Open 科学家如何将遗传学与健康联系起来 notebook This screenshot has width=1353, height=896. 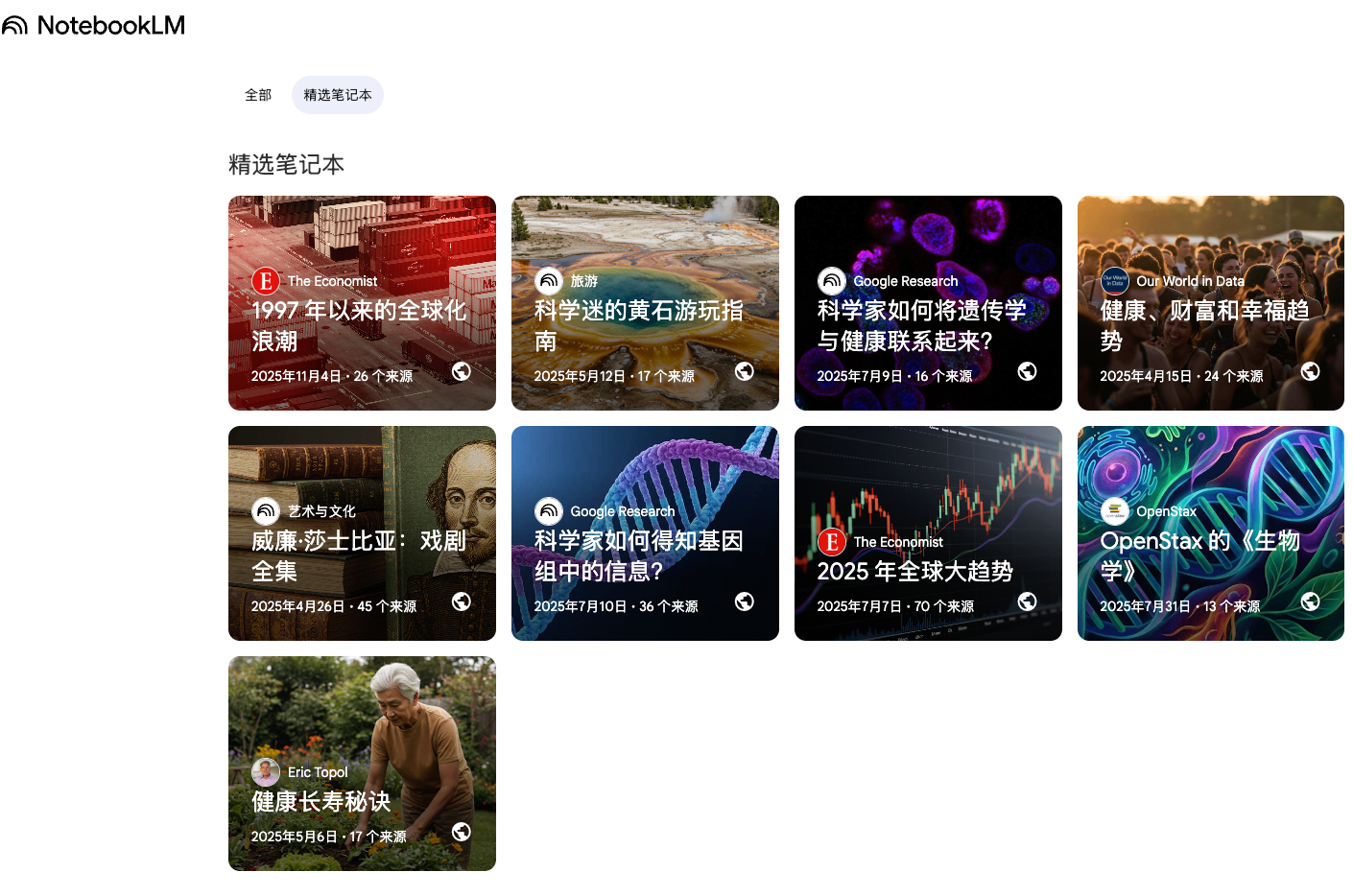pos(928,303)
